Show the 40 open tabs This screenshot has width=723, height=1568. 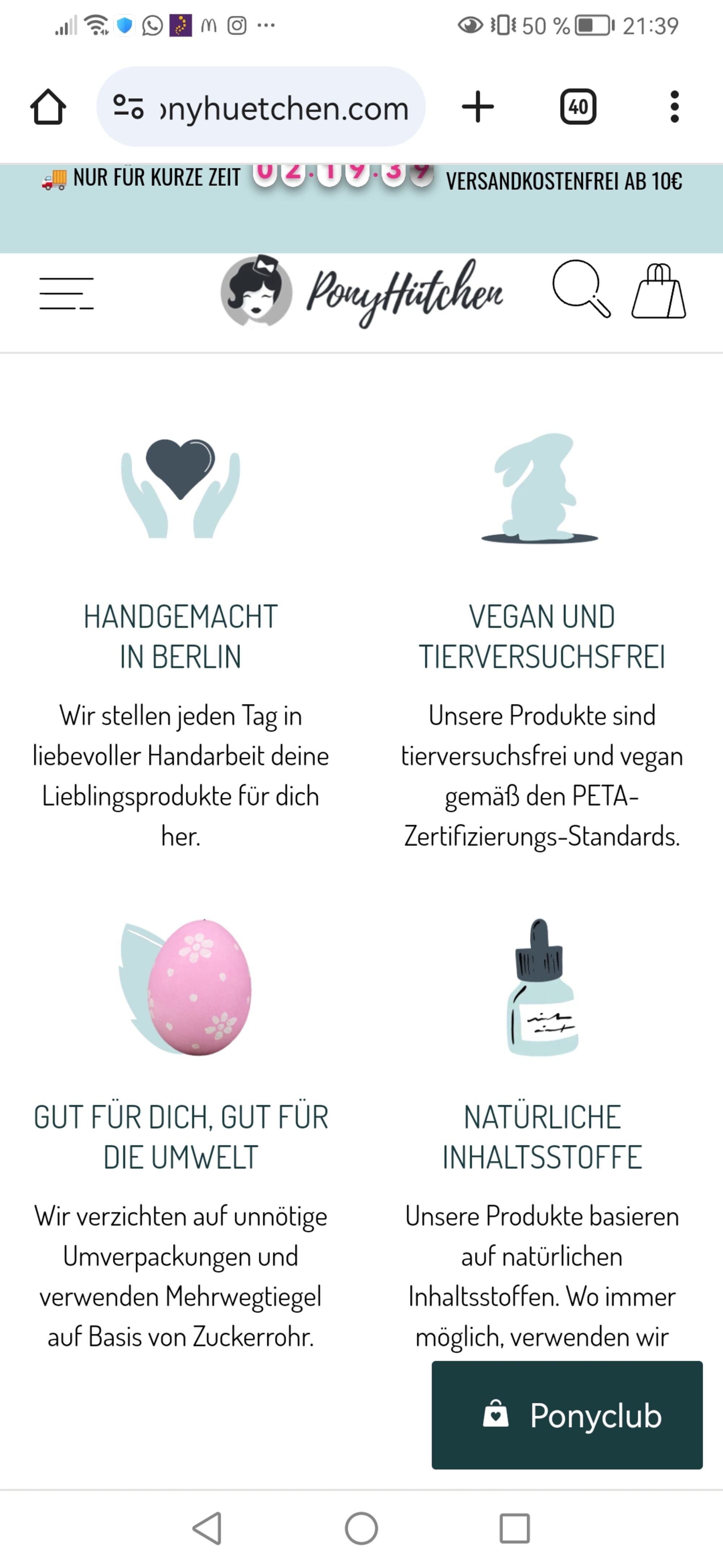click(x=578, y=107)
